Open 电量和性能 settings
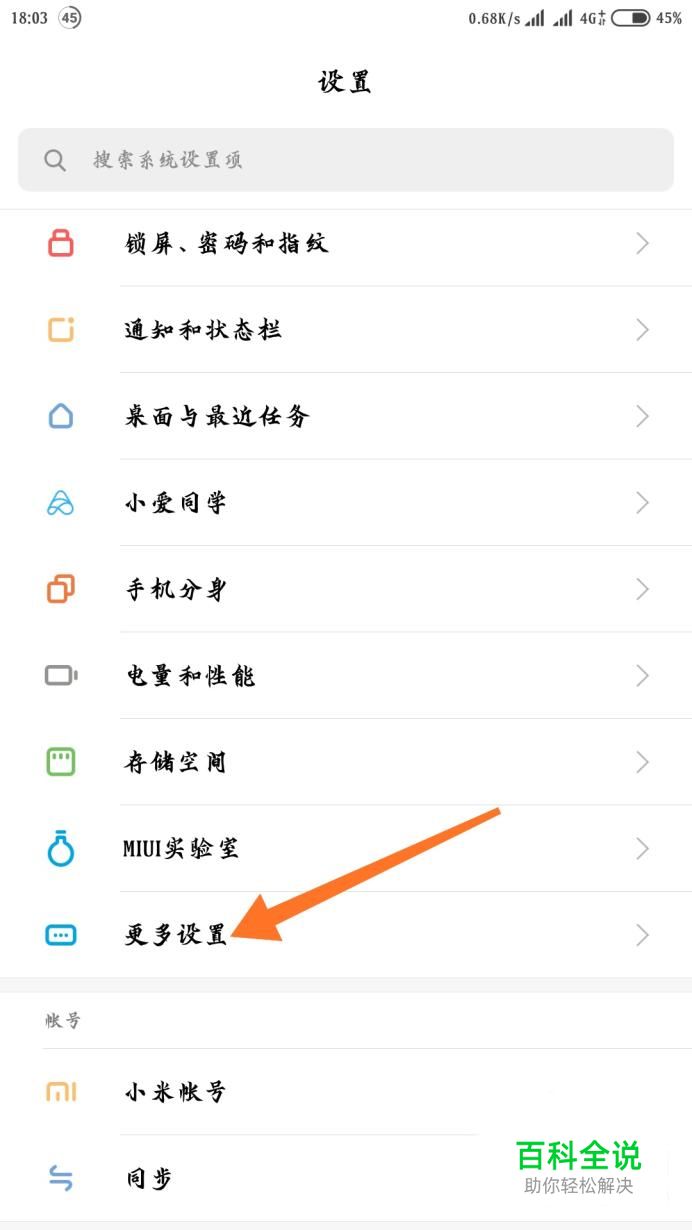 pyautogui.click(x=345, y=675)
